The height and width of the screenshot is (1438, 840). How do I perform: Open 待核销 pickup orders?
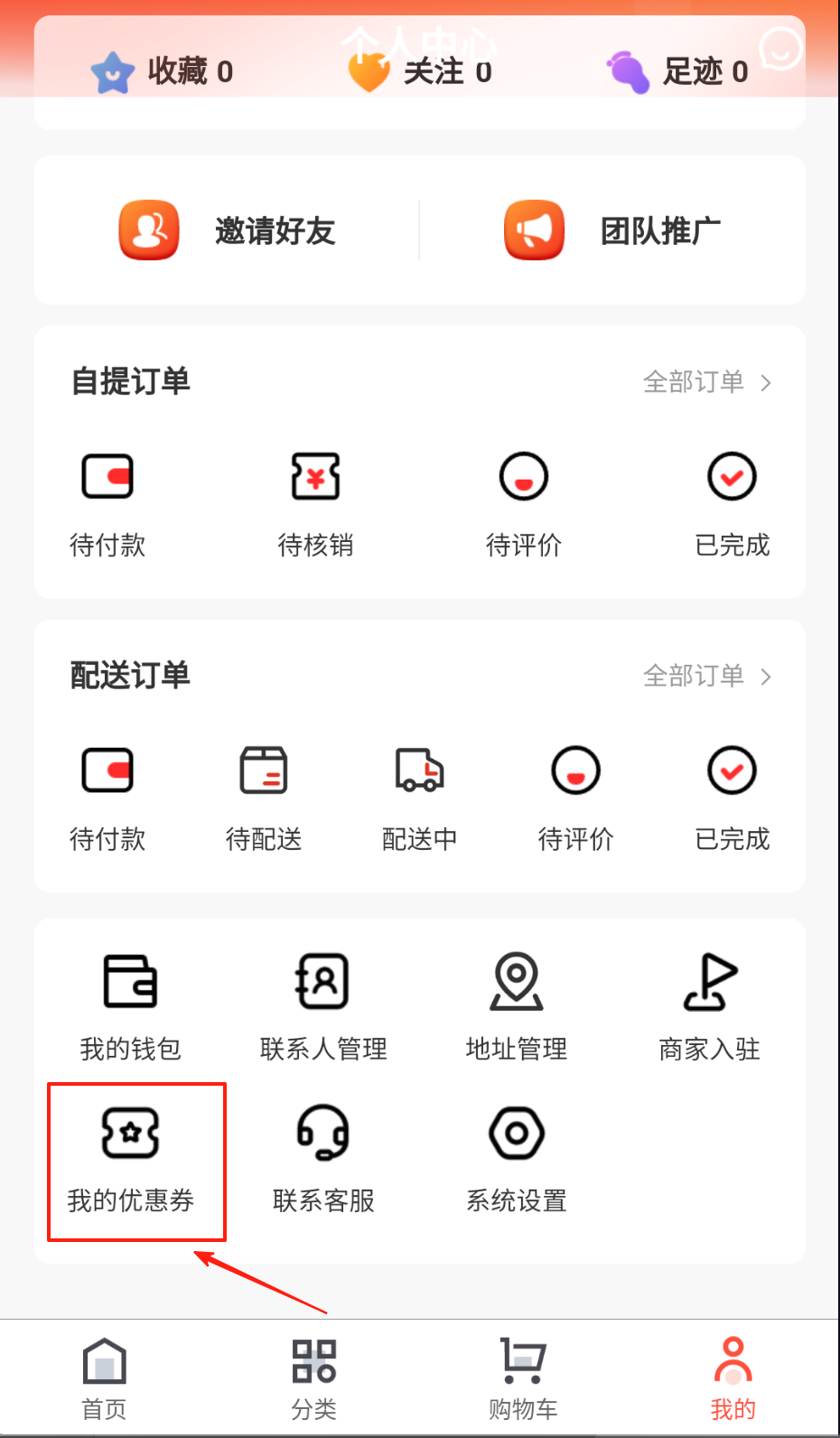point(315,501)
